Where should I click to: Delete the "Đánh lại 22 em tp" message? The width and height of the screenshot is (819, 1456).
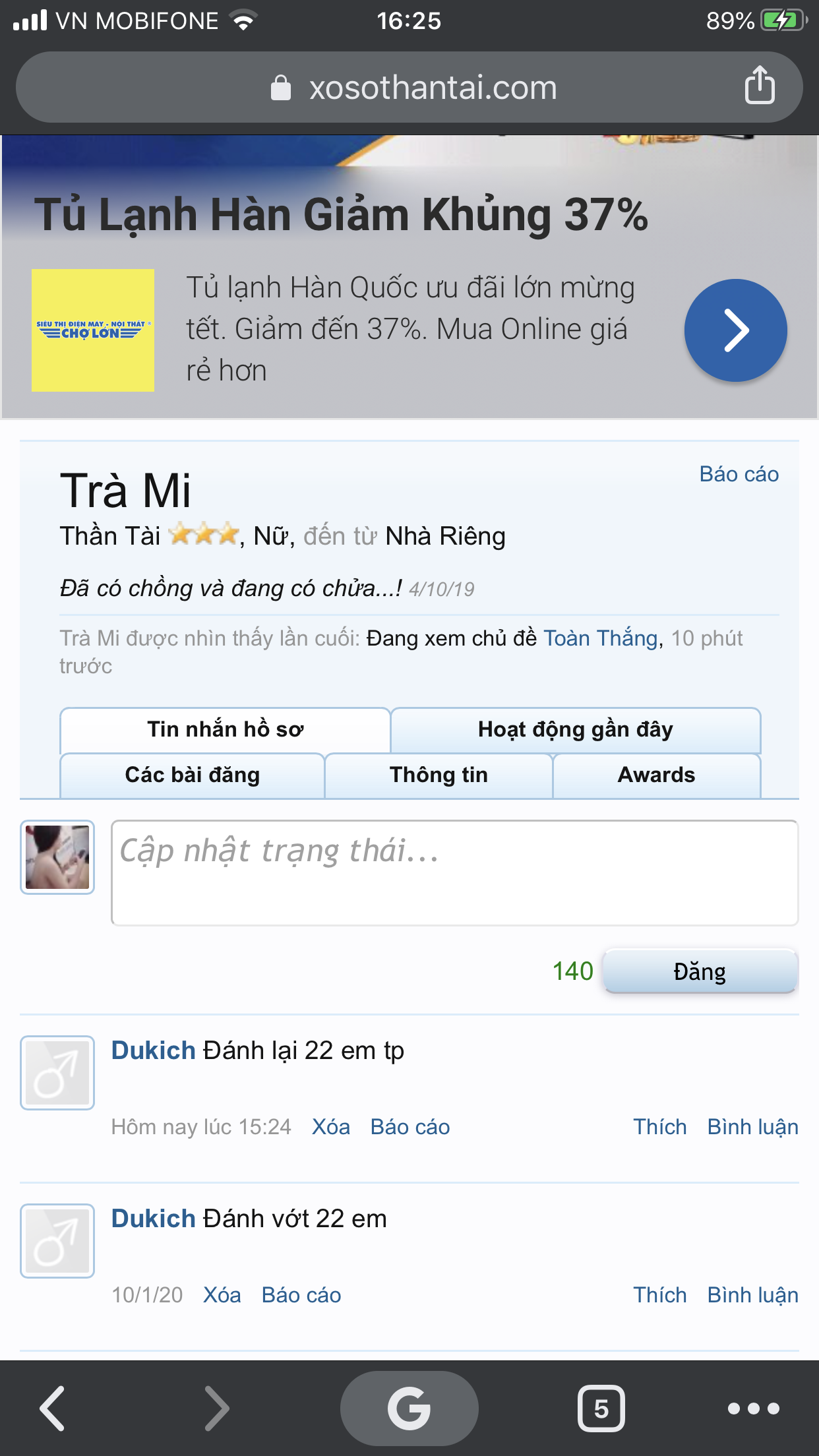click(330, 1127)
